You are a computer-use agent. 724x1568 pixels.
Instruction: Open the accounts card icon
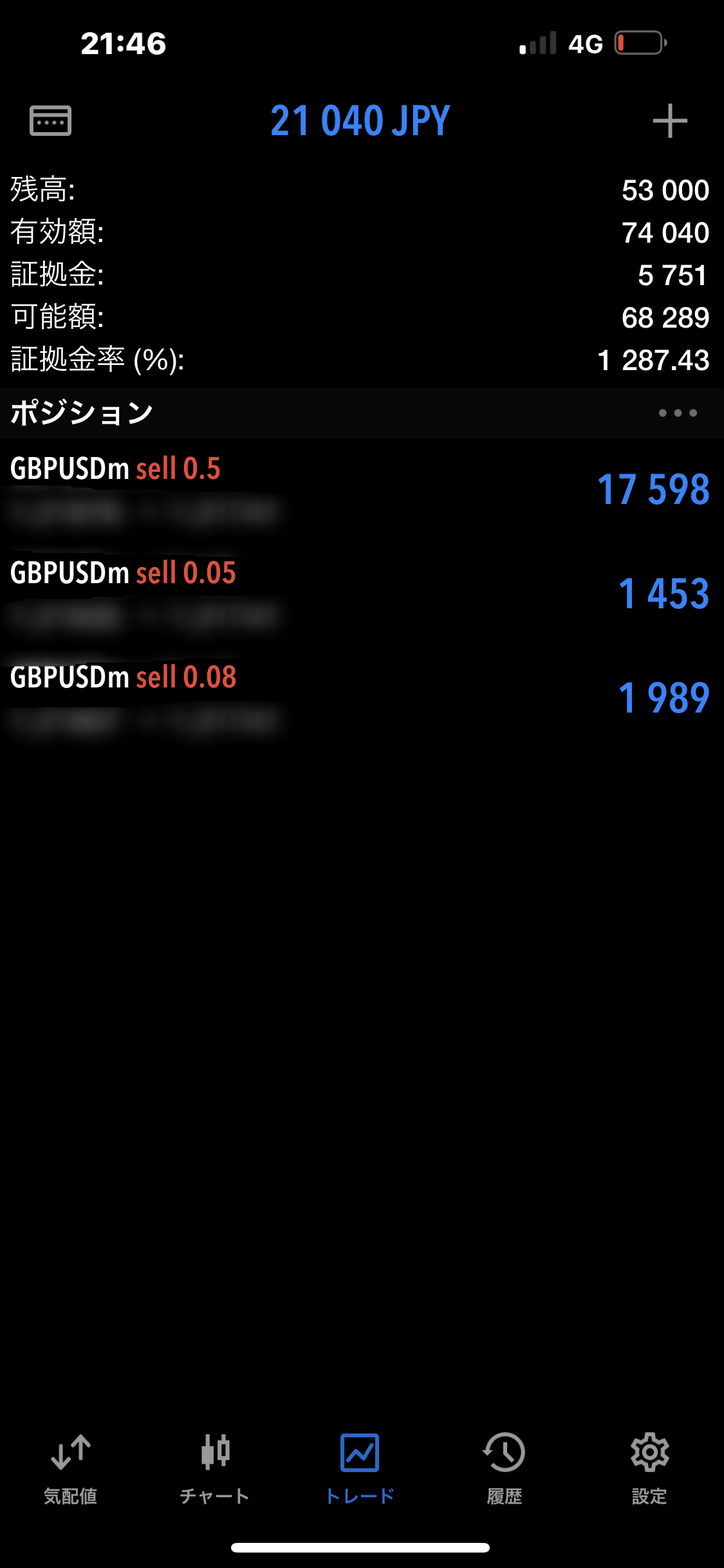50,121
